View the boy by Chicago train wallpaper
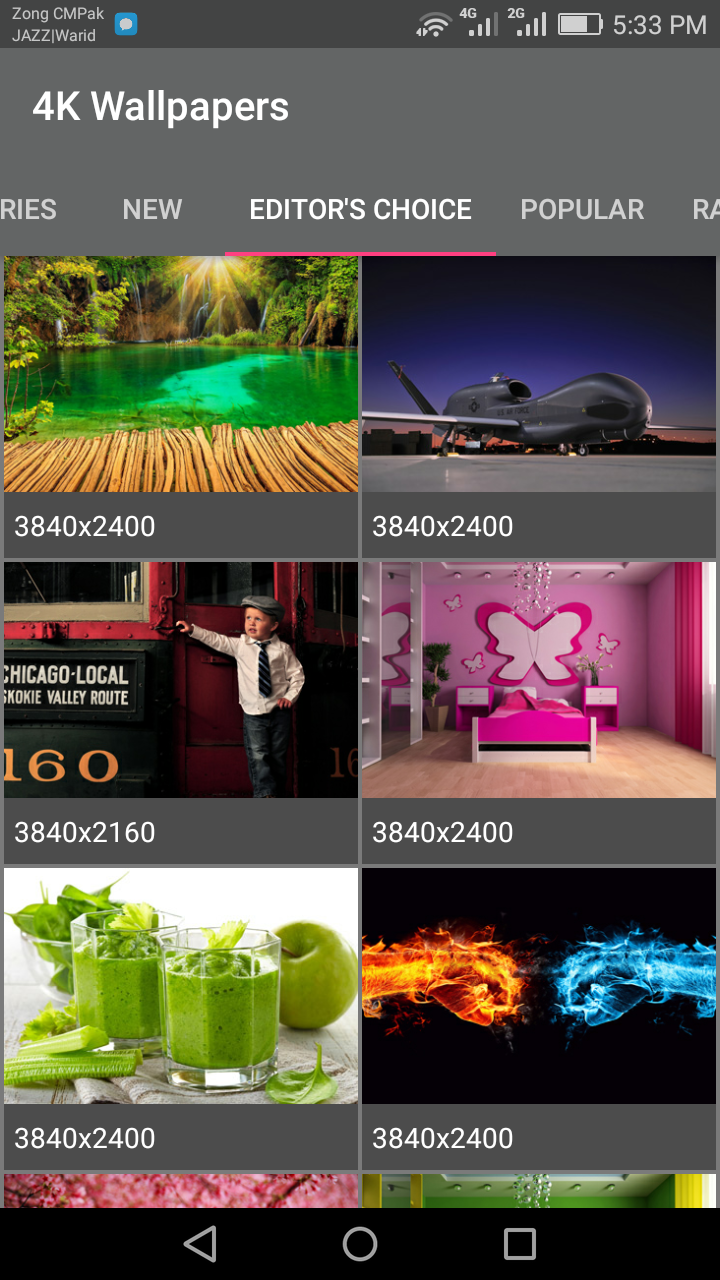 (x=181, y=680)
